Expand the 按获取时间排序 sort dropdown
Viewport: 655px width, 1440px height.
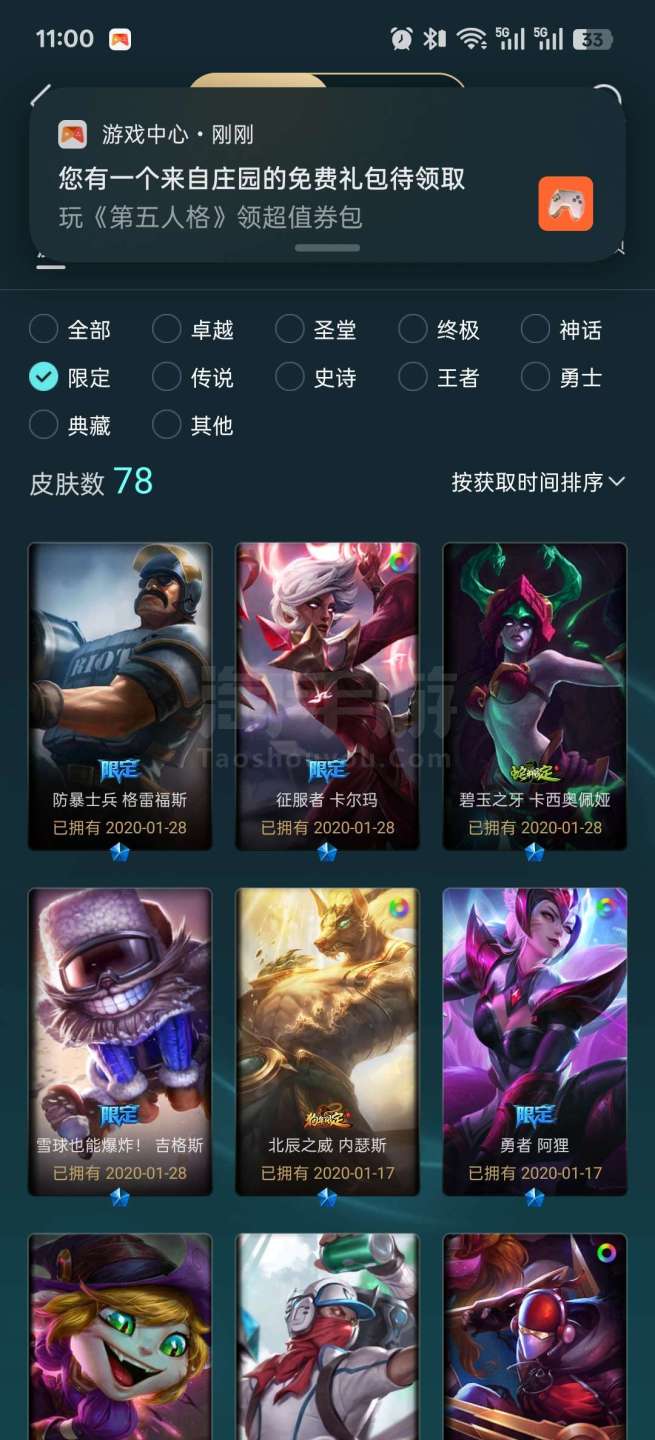point(538,482)
